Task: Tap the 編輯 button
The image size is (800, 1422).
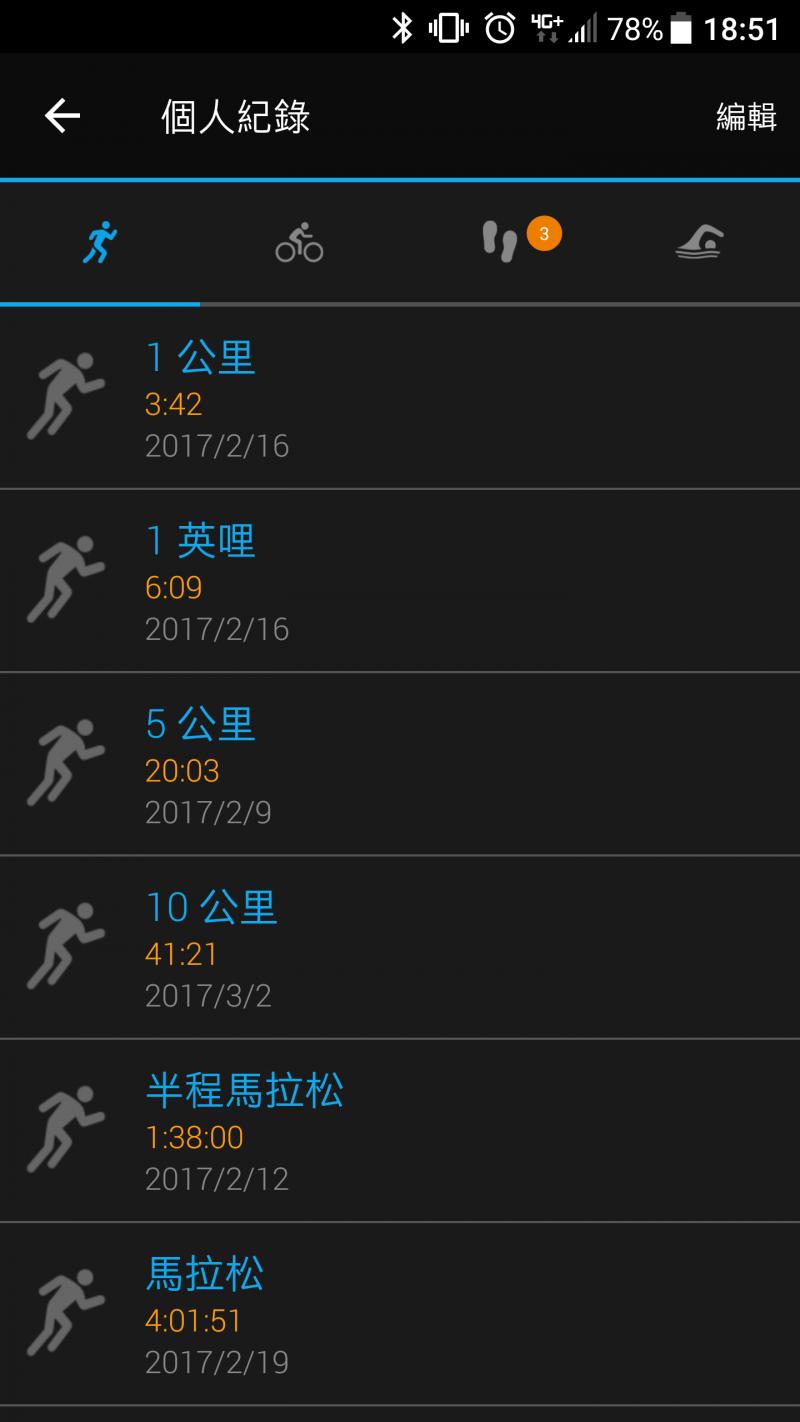Action: click(746, 117)
